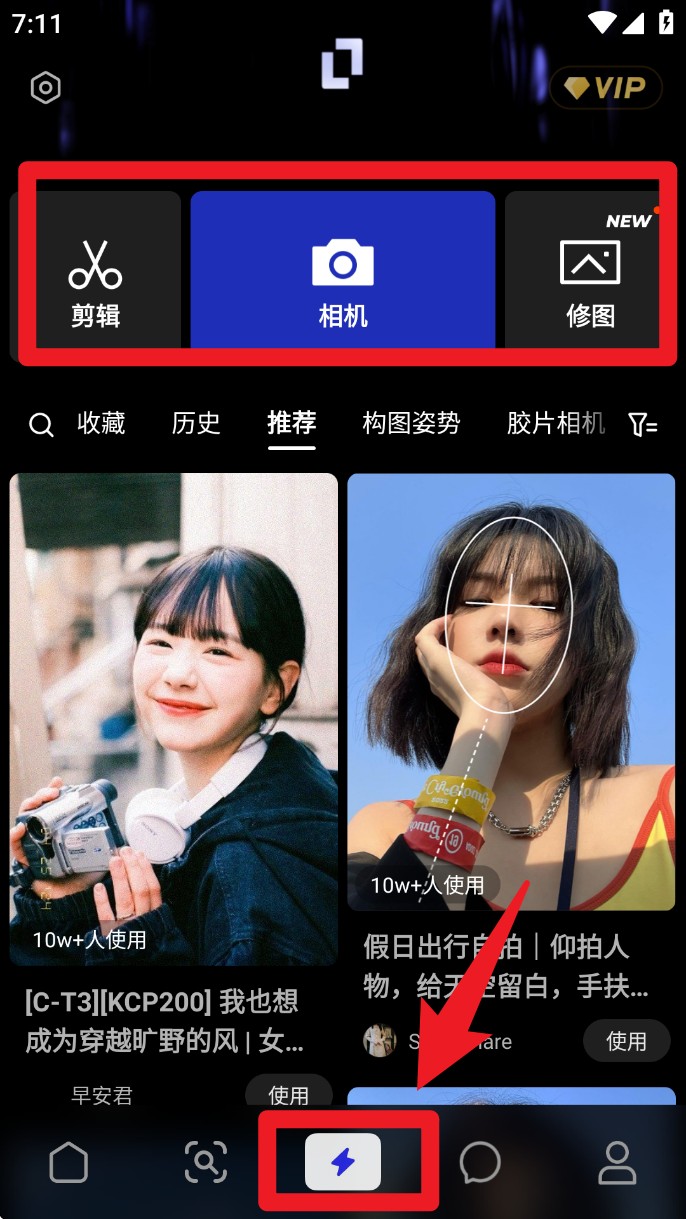
Task: Switch to the 构图姿势 tab
Action: click(411, 424)
